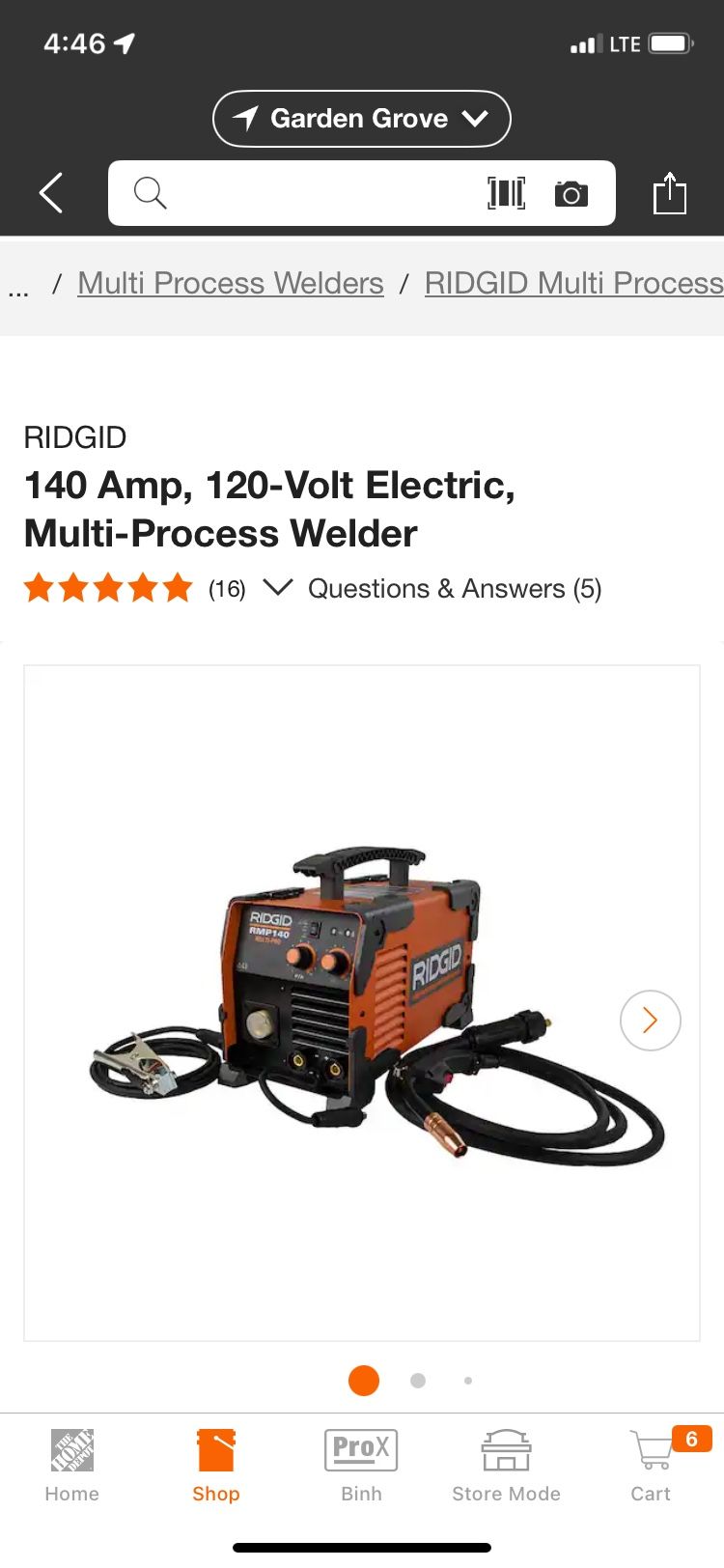
Task: Jump to the second image dot
Action: (x=418, y=1381)
